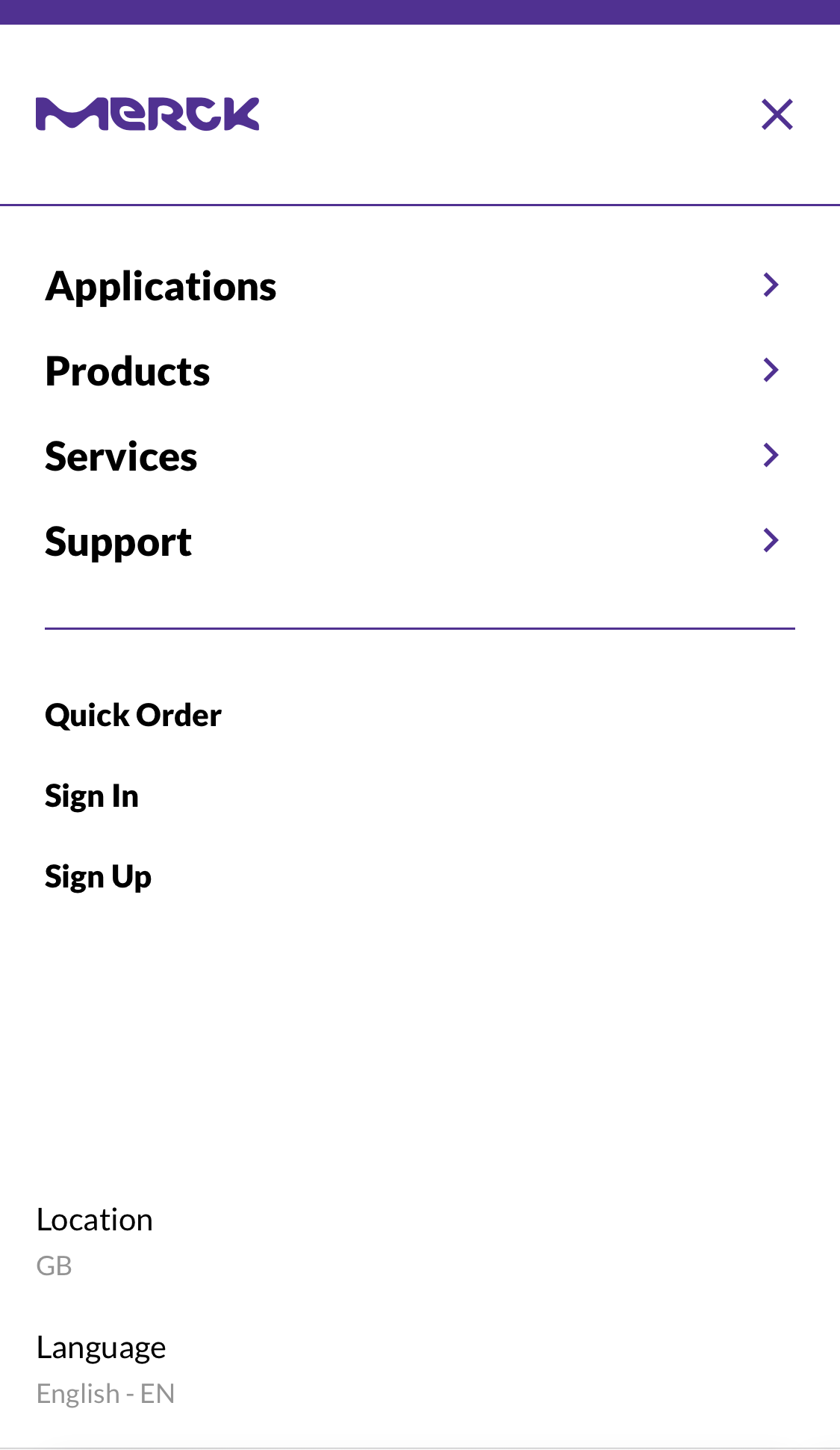Open Quick Order
Image resolution: width=840 pixels, height=1450 pixels.
(x=133, y=714)
